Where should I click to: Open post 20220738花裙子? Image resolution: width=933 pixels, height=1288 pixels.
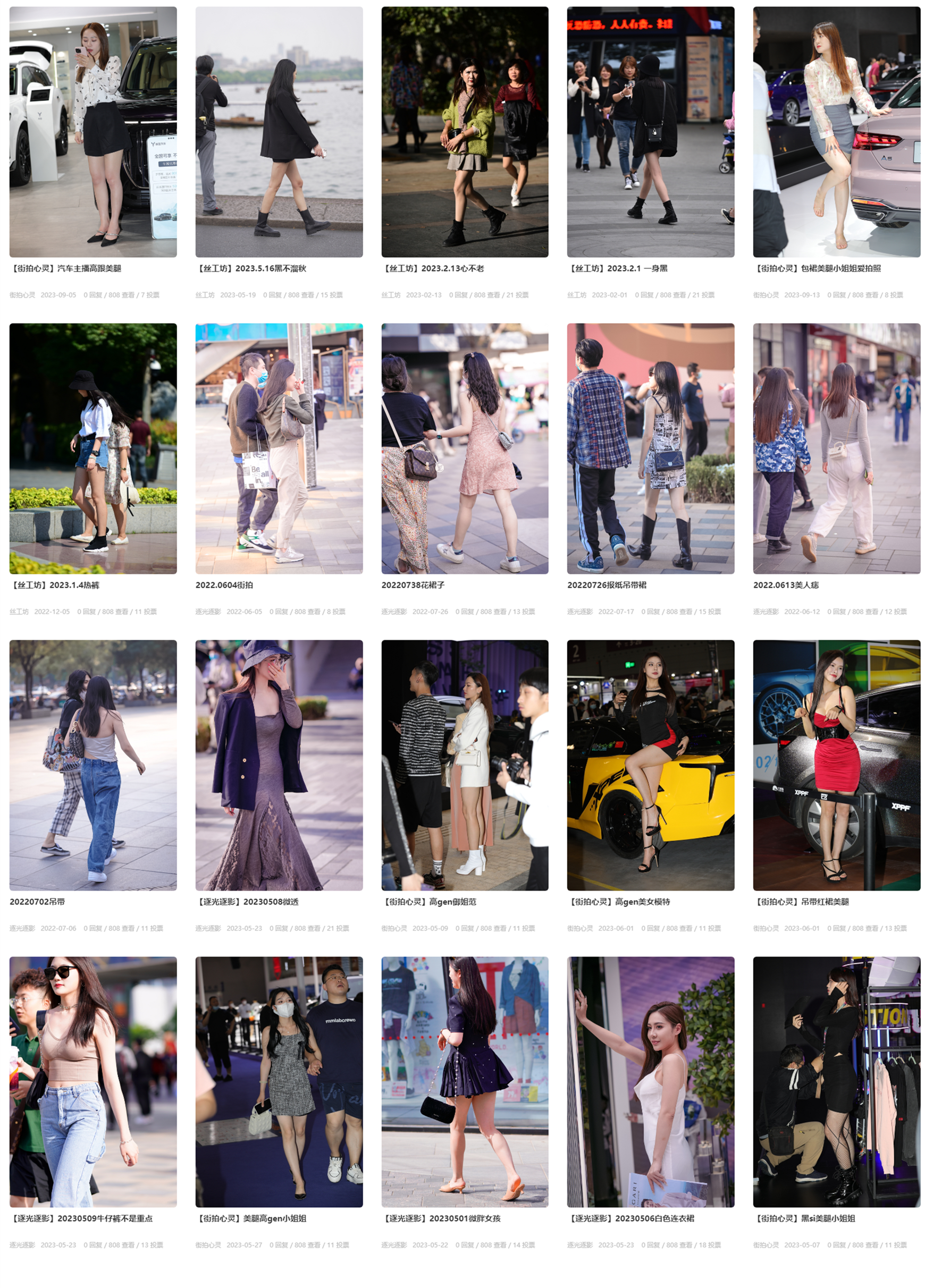pos(413,585)
